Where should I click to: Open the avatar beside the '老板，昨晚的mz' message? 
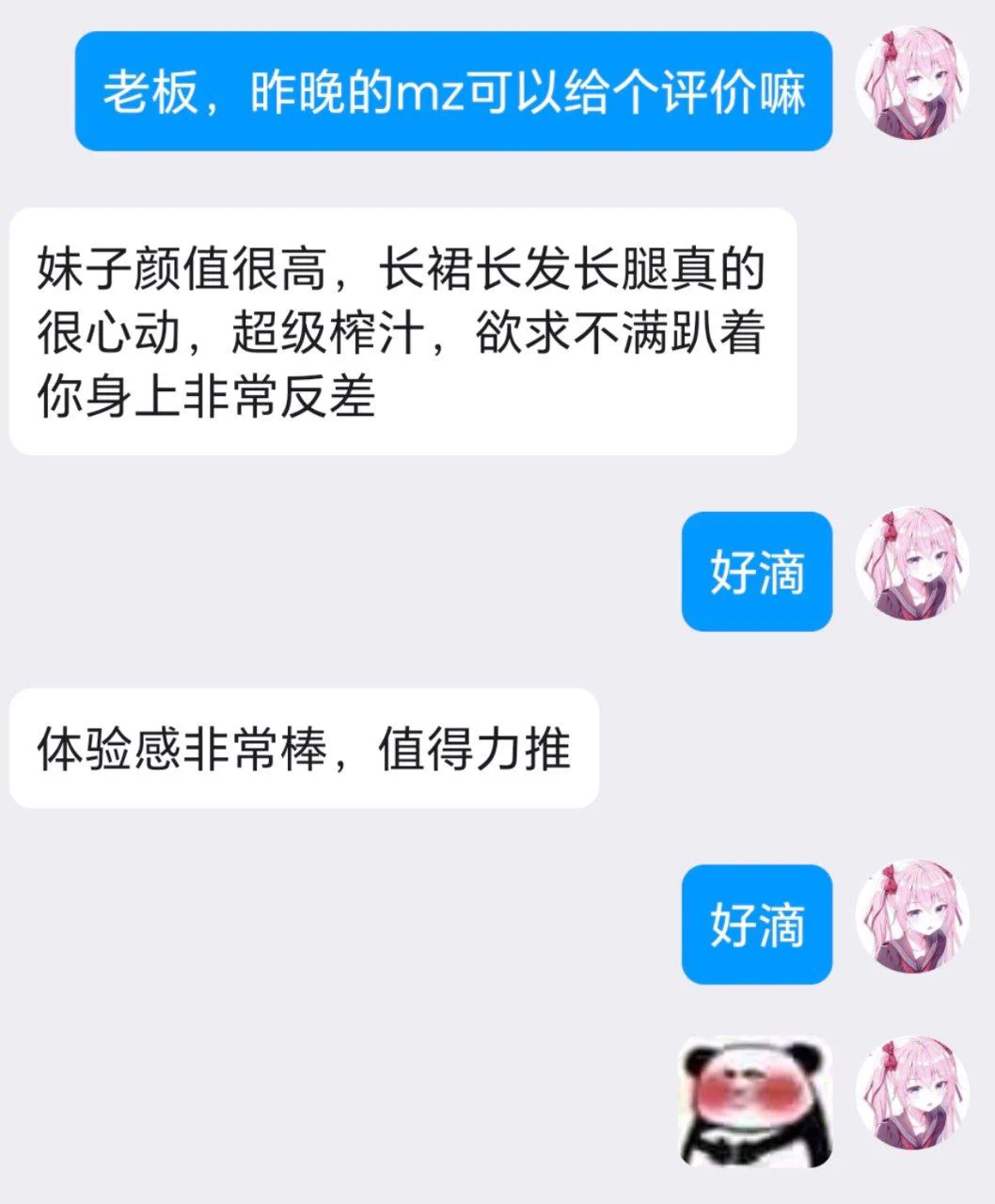click(911, 83)
